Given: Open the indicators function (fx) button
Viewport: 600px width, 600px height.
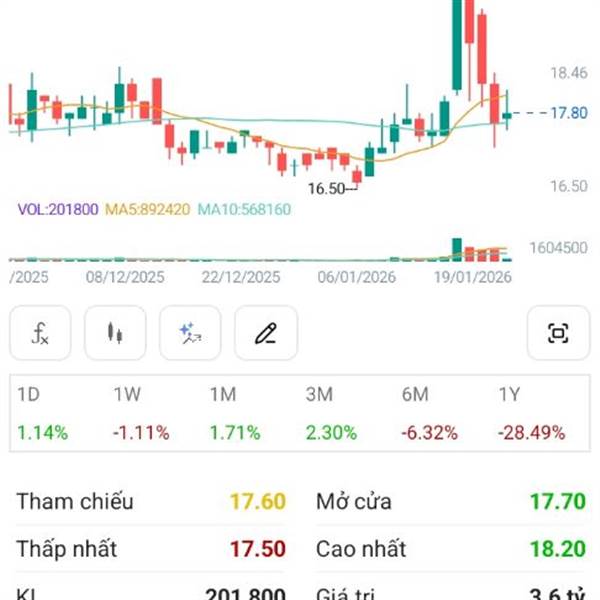Looking at the screenshot, I should click(41, 333).
